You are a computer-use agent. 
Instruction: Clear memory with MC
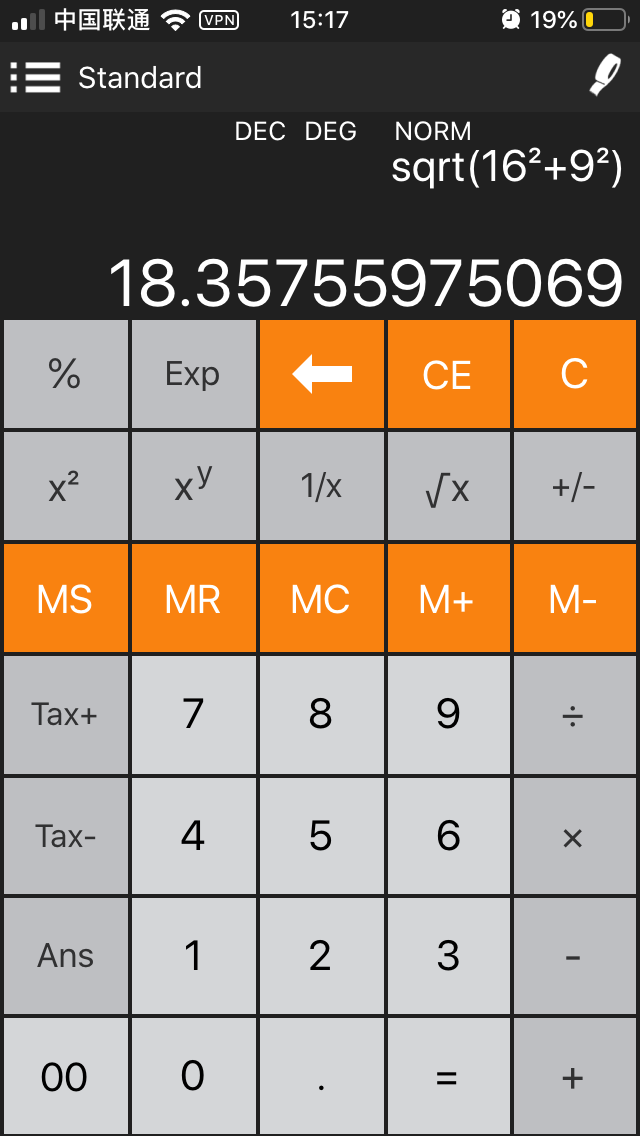(x=321, y=599)
